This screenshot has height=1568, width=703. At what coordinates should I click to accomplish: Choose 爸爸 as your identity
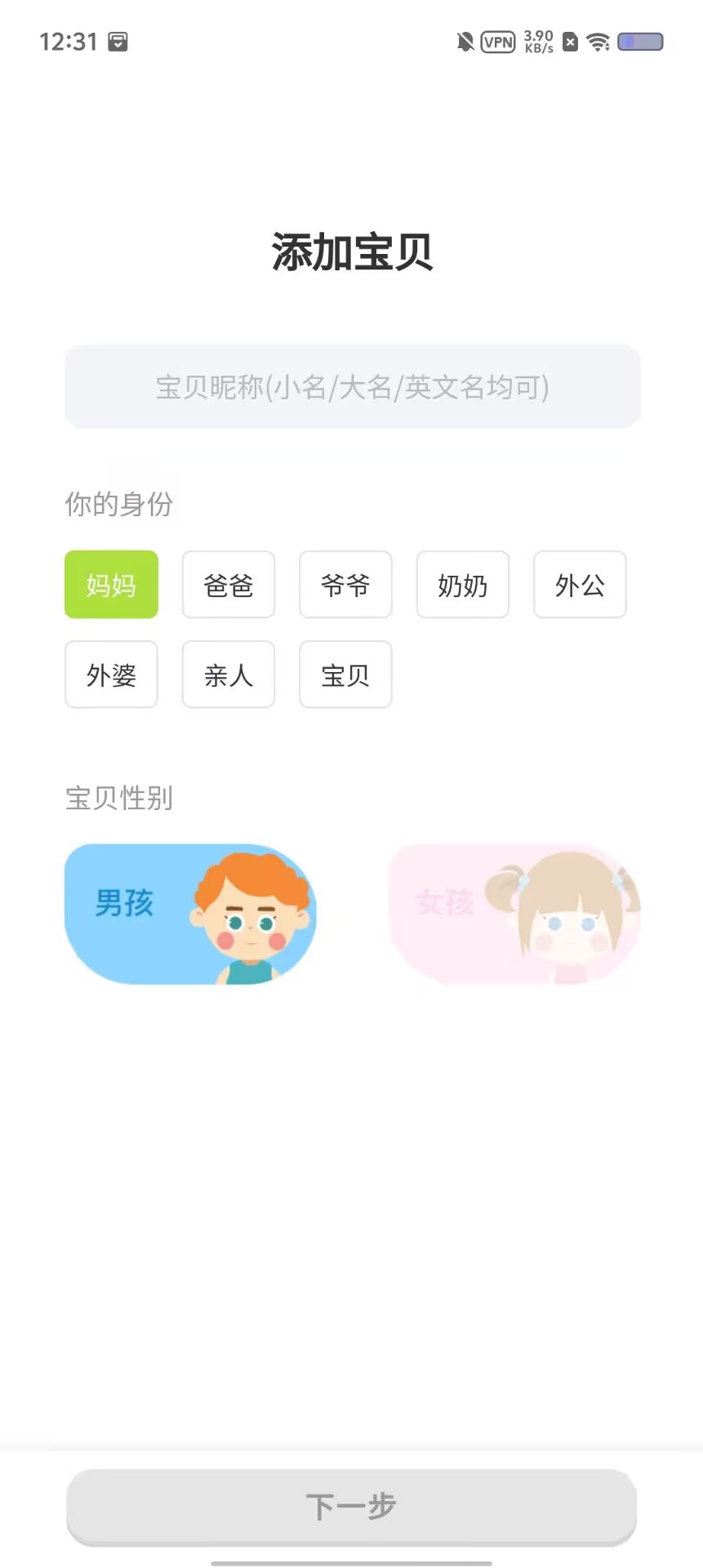tap(229, 585)
